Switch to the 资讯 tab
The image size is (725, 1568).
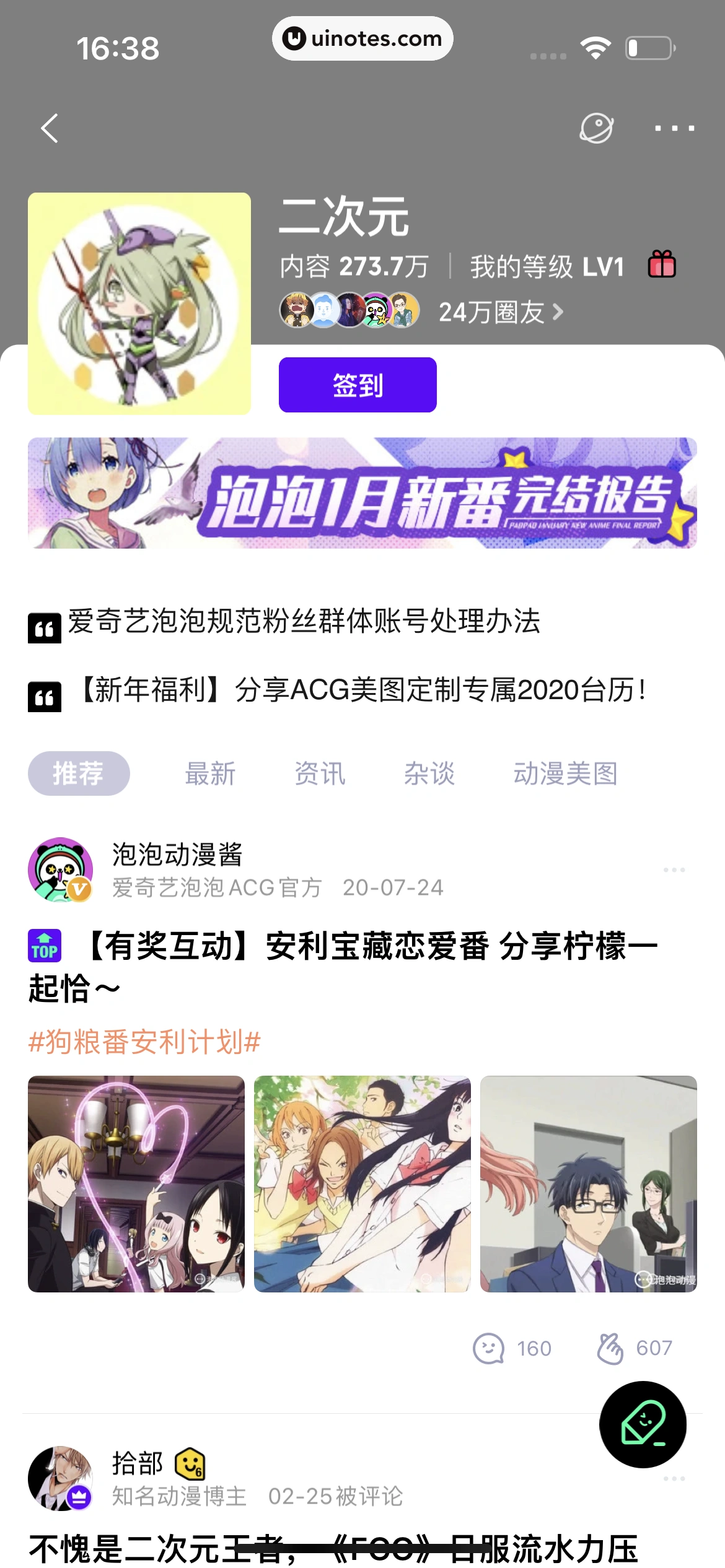320,773
